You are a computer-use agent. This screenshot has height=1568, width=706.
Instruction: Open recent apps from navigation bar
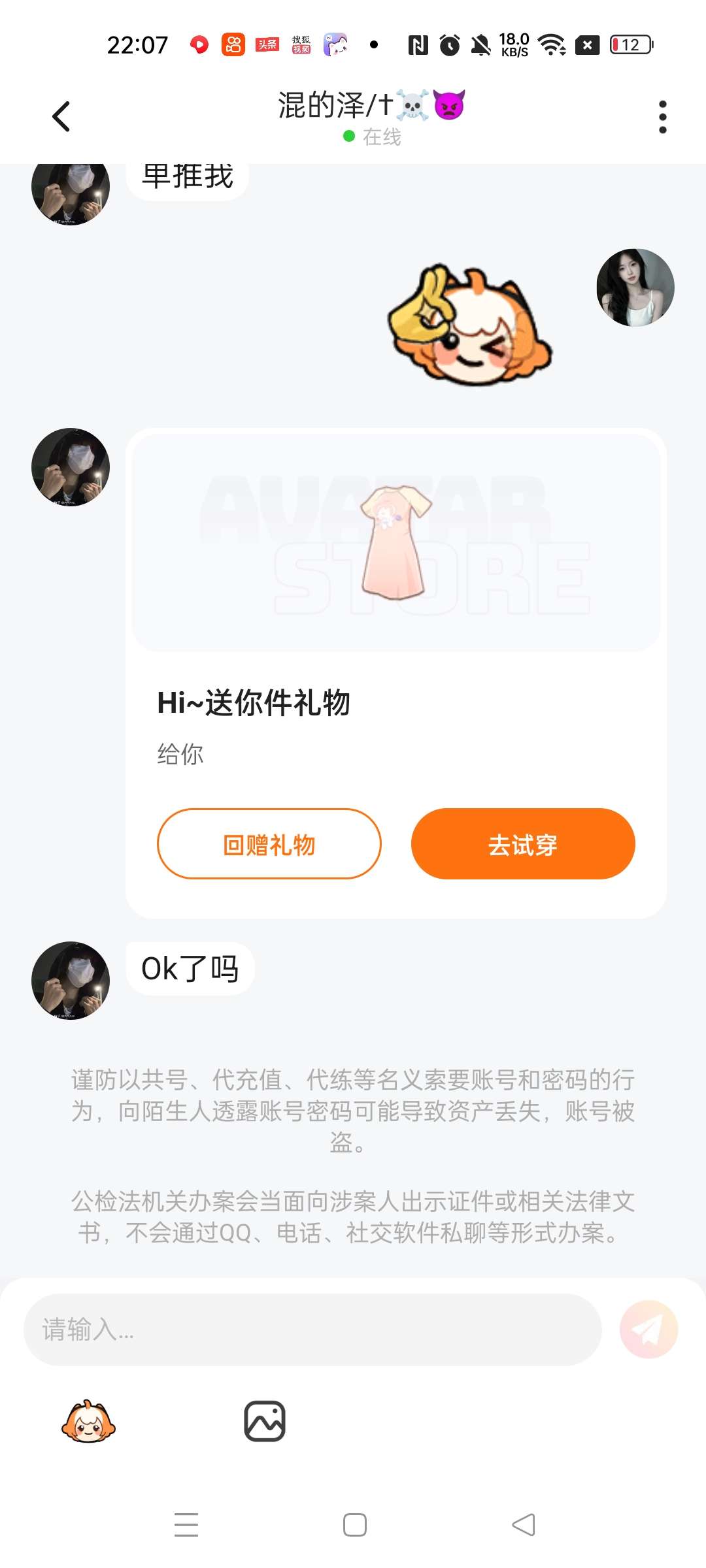[x=186, y=1525]
